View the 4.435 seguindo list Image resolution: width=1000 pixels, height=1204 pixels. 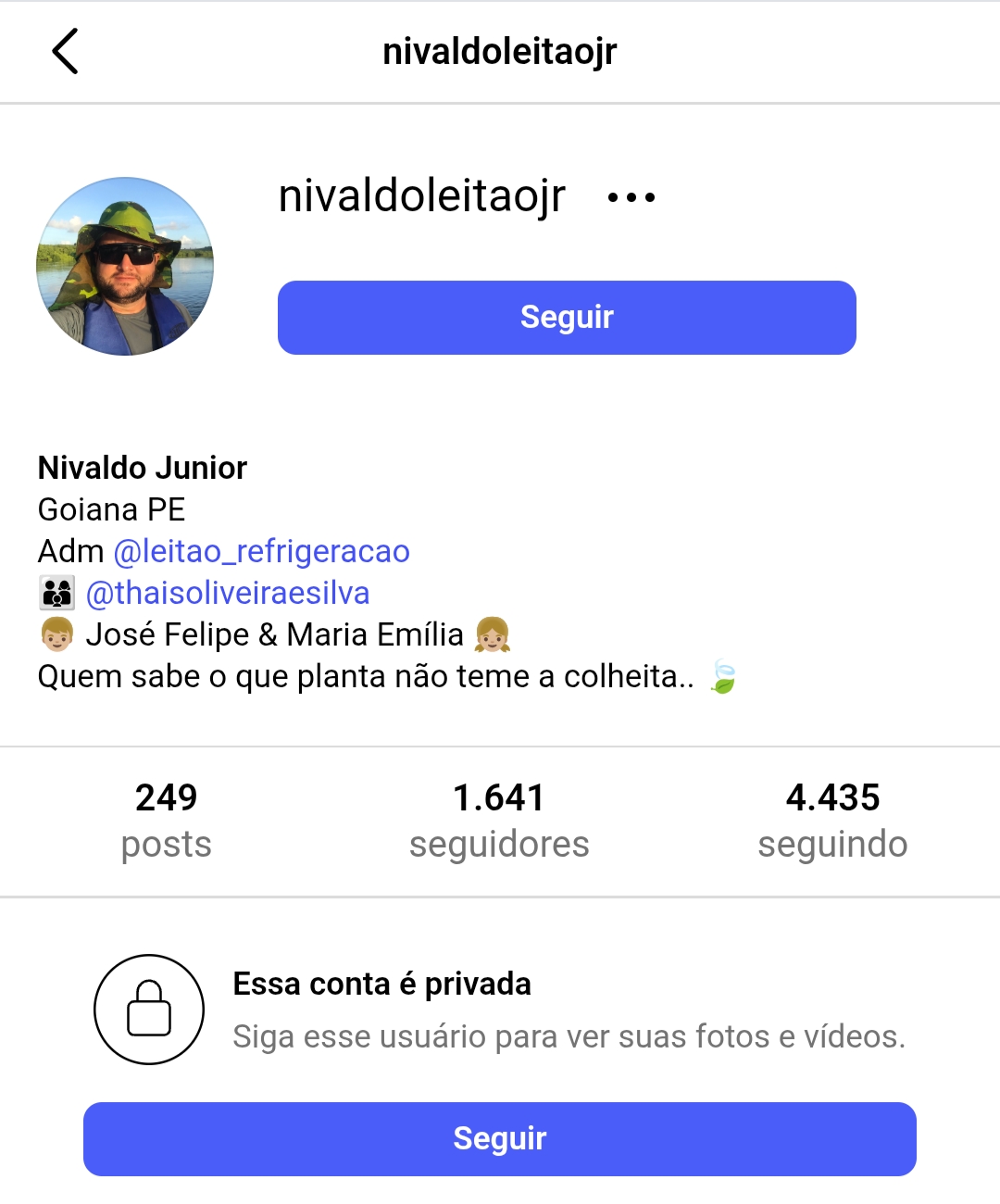832,821
